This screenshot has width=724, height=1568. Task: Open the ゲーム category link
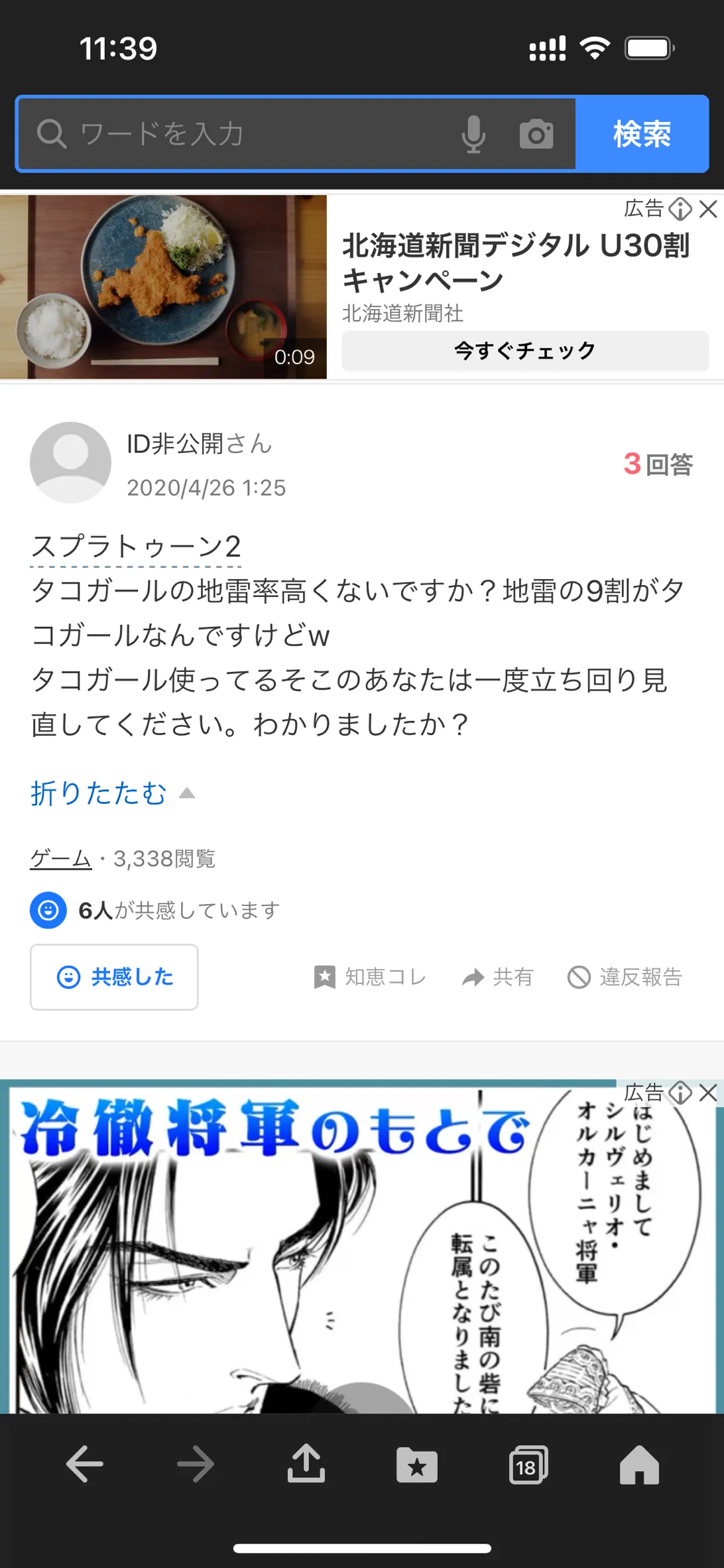point(61,859)
